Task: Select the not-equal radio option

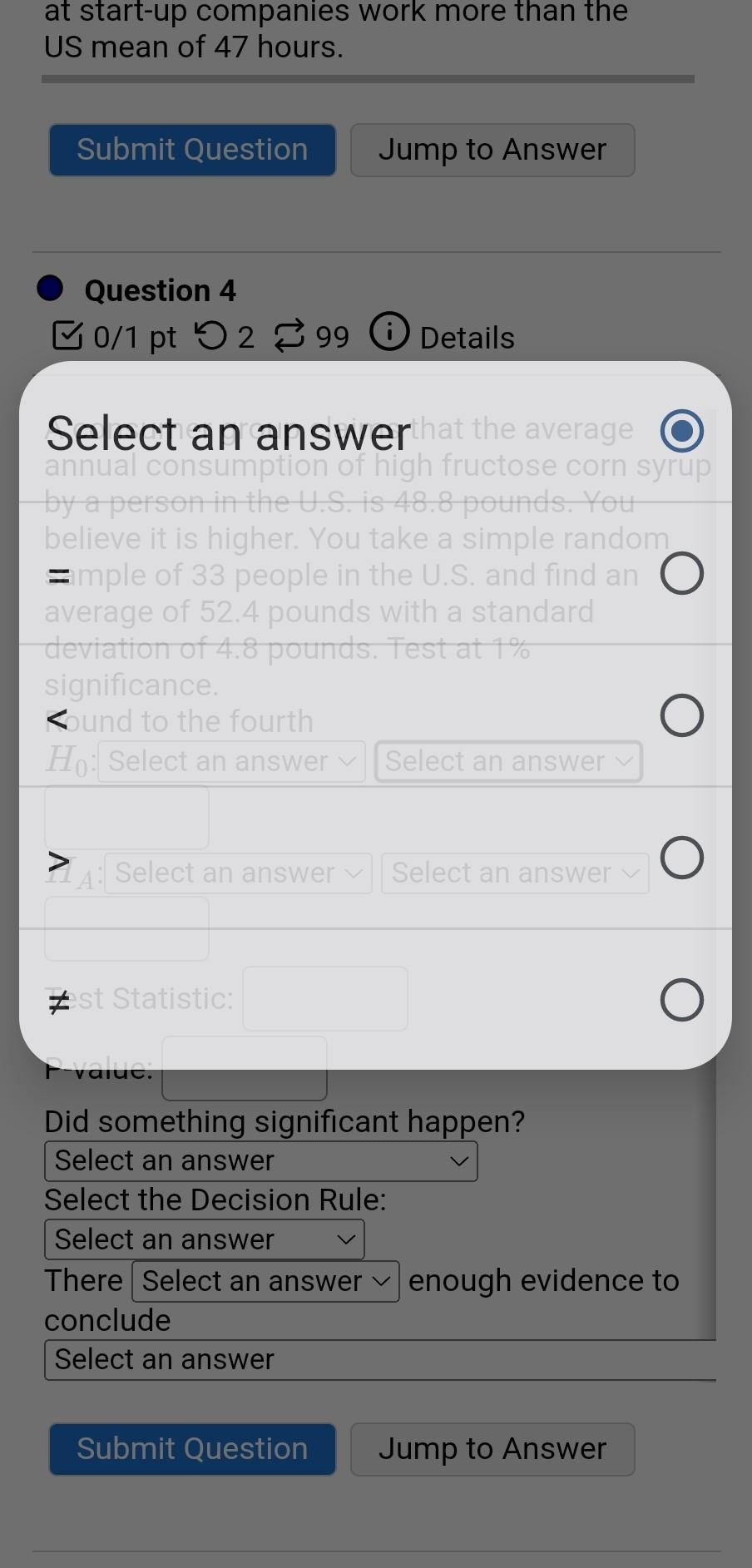Action: point(681,1000)
